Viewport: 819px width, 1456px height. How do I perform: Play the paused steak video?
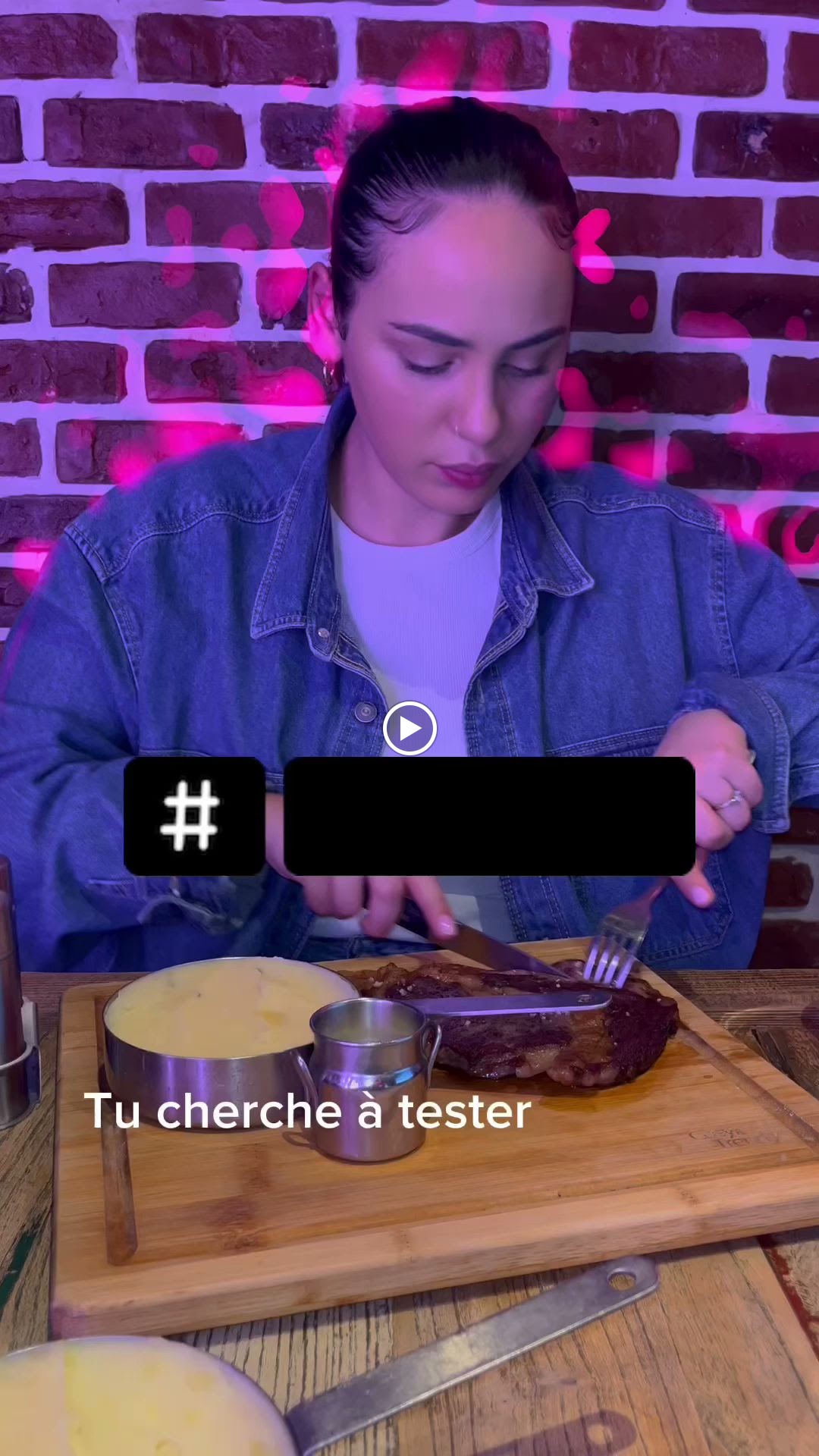click(409, 729)
